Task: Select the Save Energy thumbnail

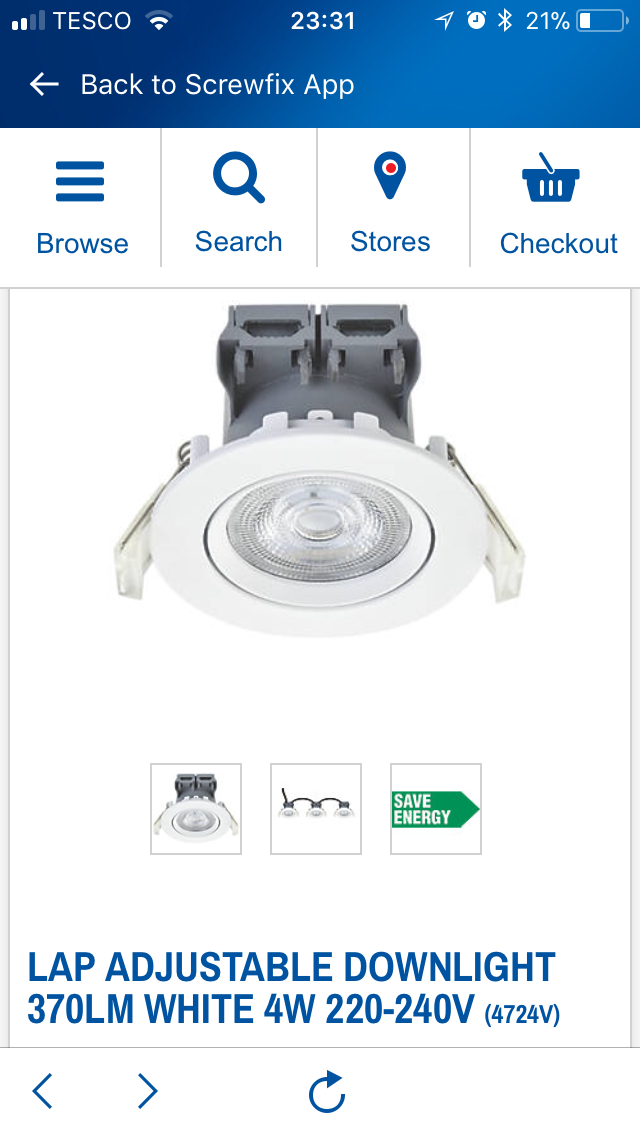Action: click(x=436, y=809)
